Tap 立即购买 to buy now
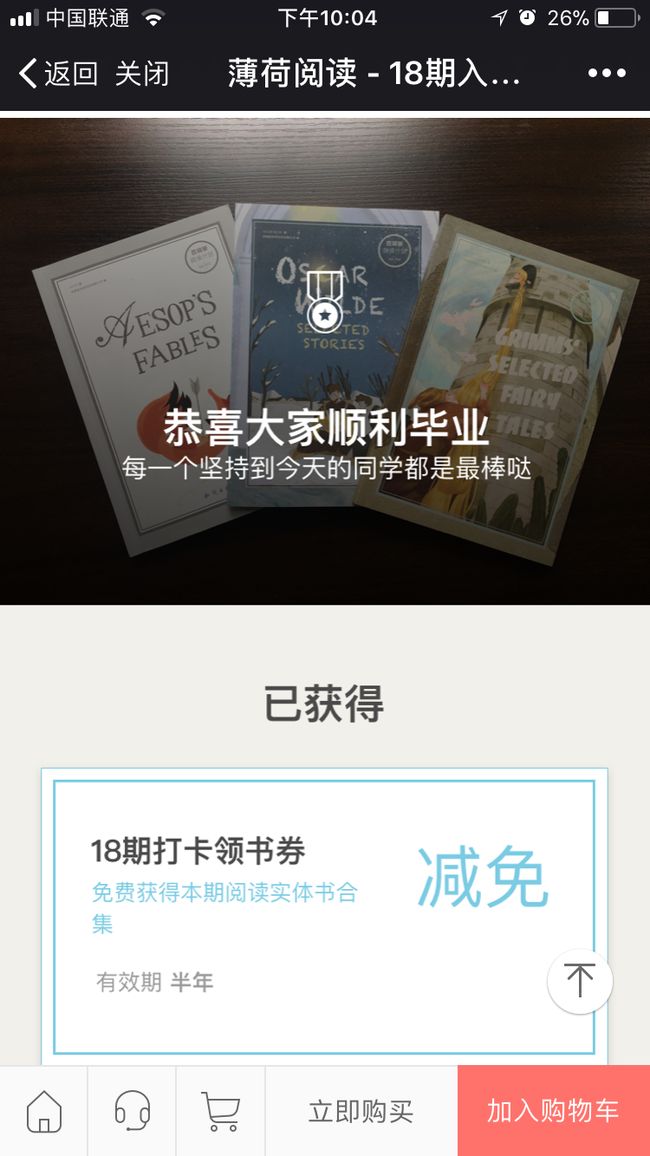Viewport: 650px width, 1156px height. (361, 1111)
